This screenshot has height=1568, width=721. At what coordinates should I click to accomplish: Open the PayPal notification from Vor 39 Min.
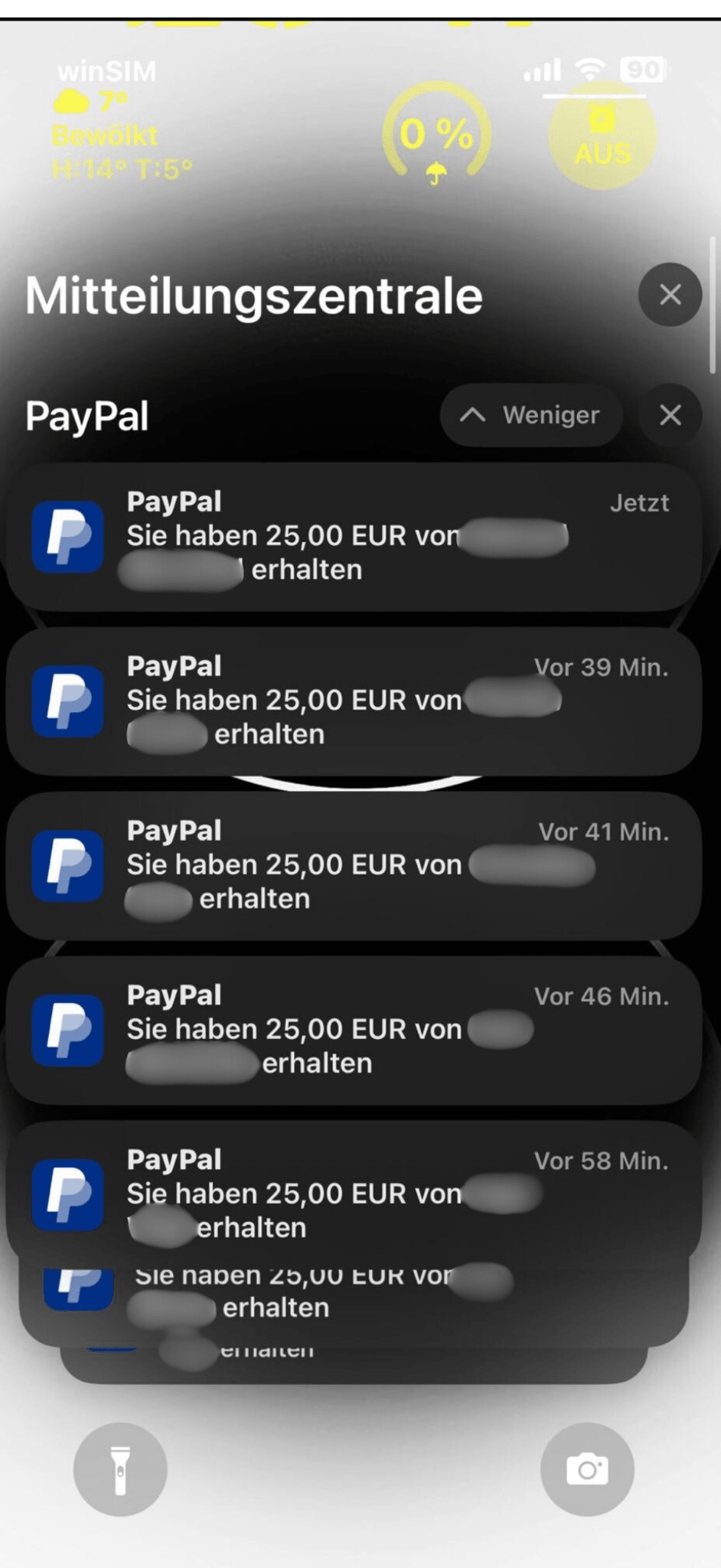[354, 701]
